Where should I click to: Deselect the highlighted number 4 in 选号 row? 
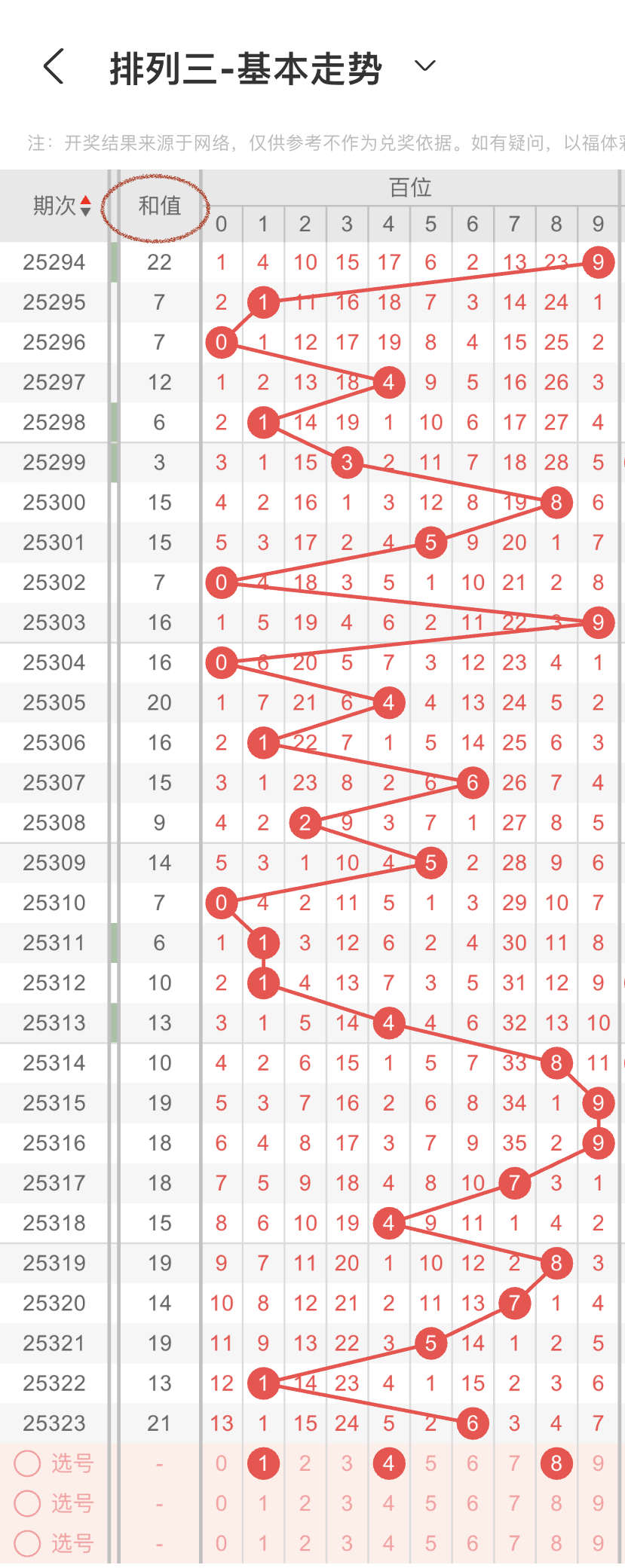coord(388,1463)
